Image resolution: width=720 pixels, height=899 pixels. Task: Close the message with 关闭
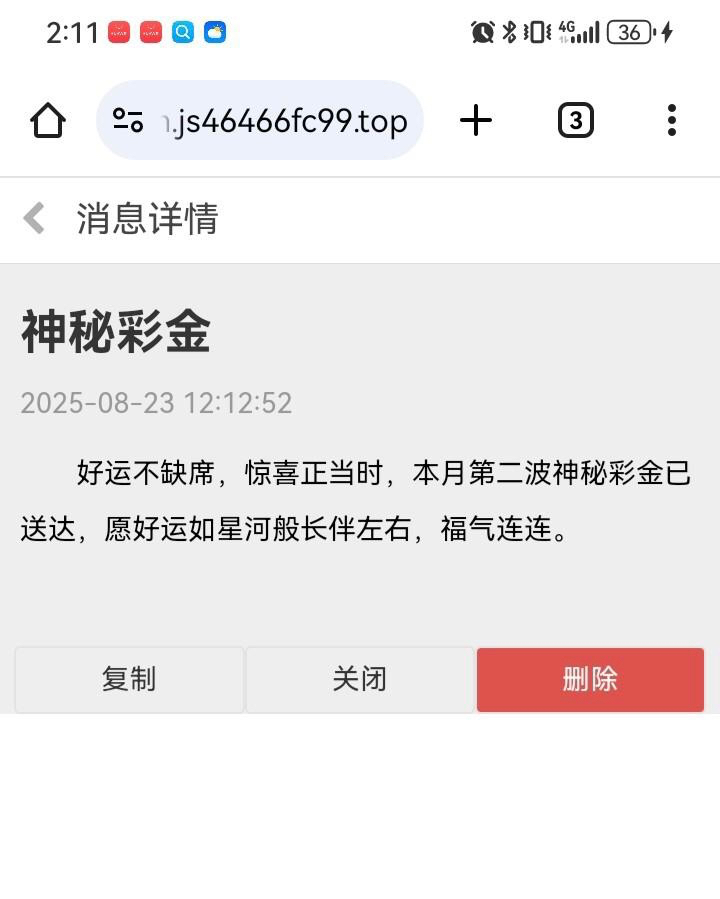coord(360,680)
